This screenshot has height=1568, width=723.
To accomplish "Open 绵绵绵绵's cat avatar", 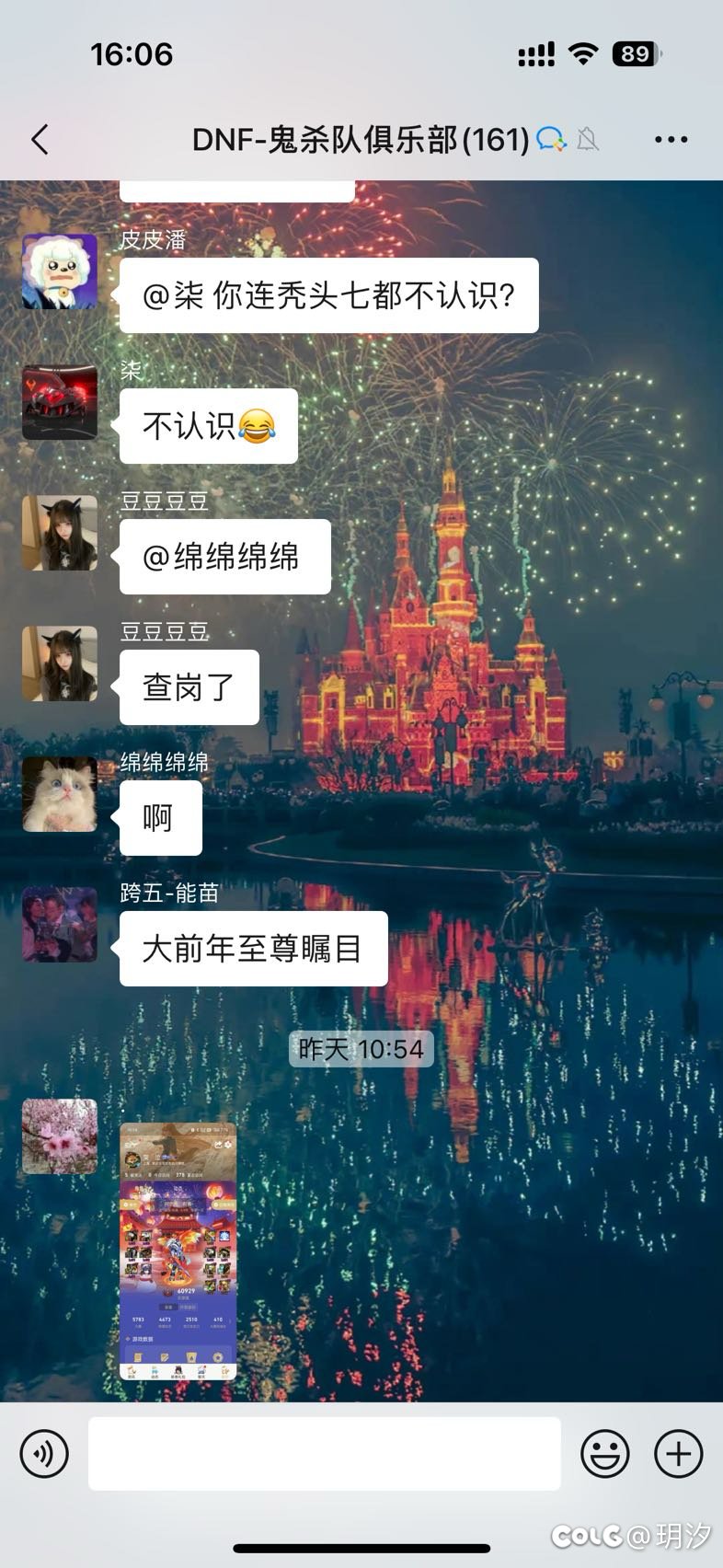I will (x=60, y=794).
